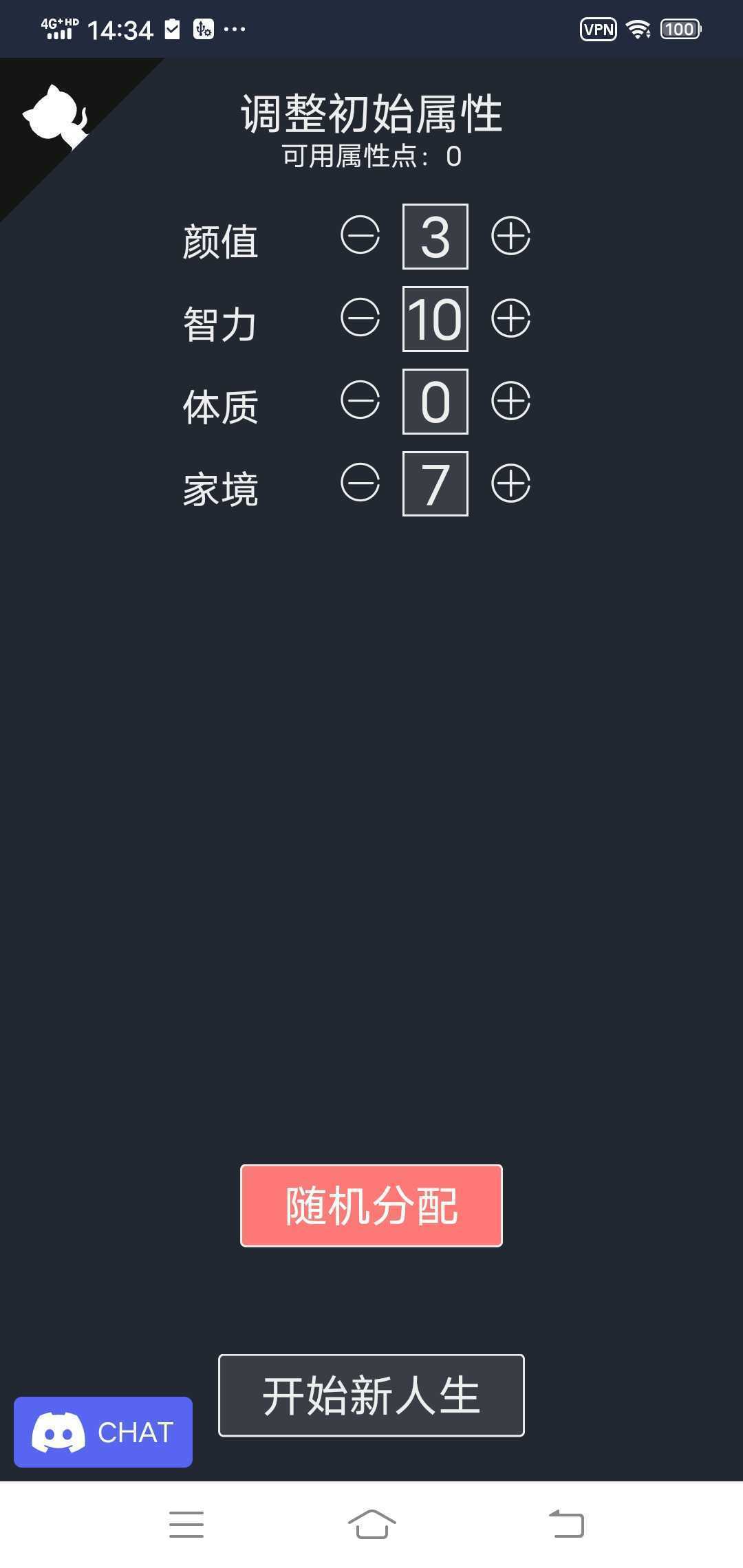The image size is (743, 1568).
Task: Increase 体质 with its plus button
Action: (511, 400)
